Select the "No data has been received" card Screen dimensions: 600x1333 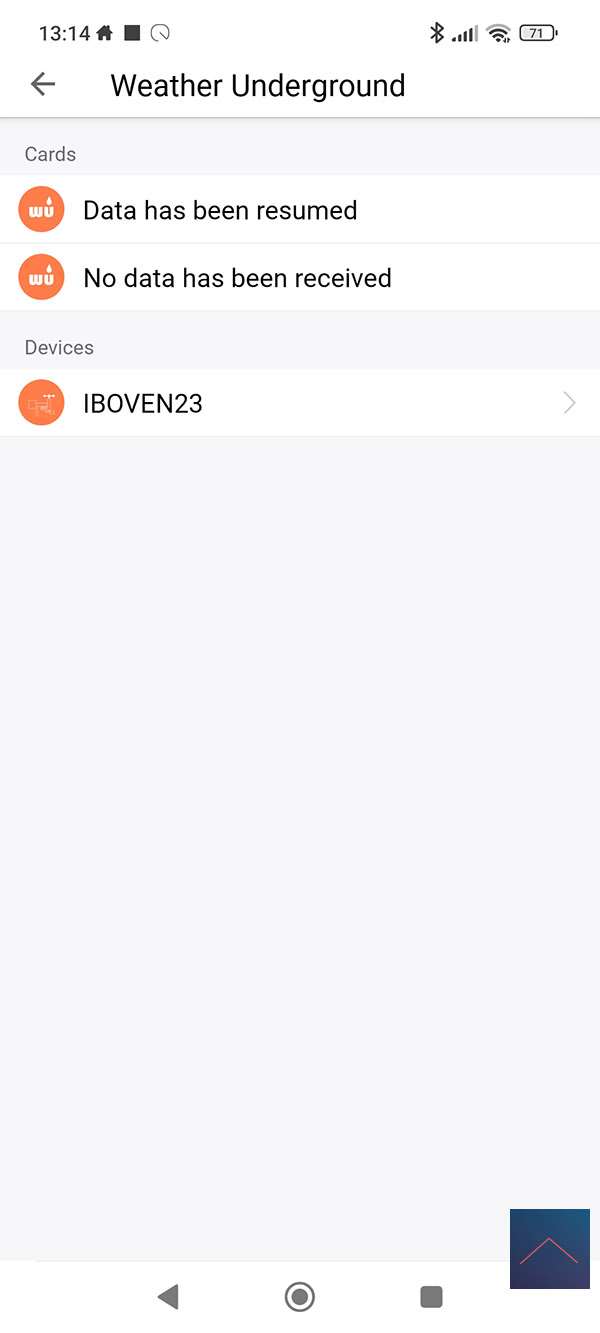coord(237,278)
